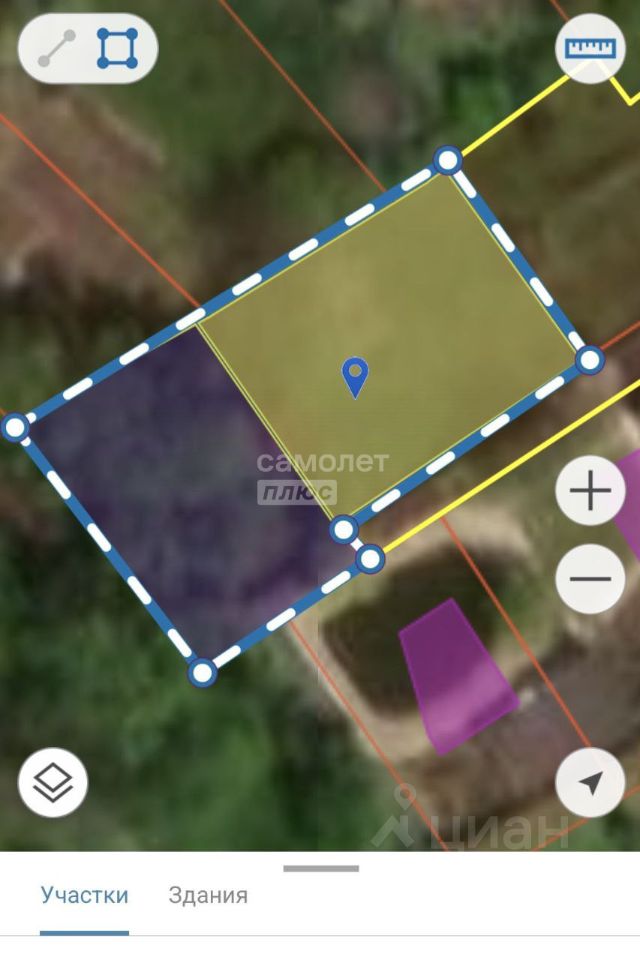Center map on my location
Screen dimensions: 640x960
tap(590, 783)
